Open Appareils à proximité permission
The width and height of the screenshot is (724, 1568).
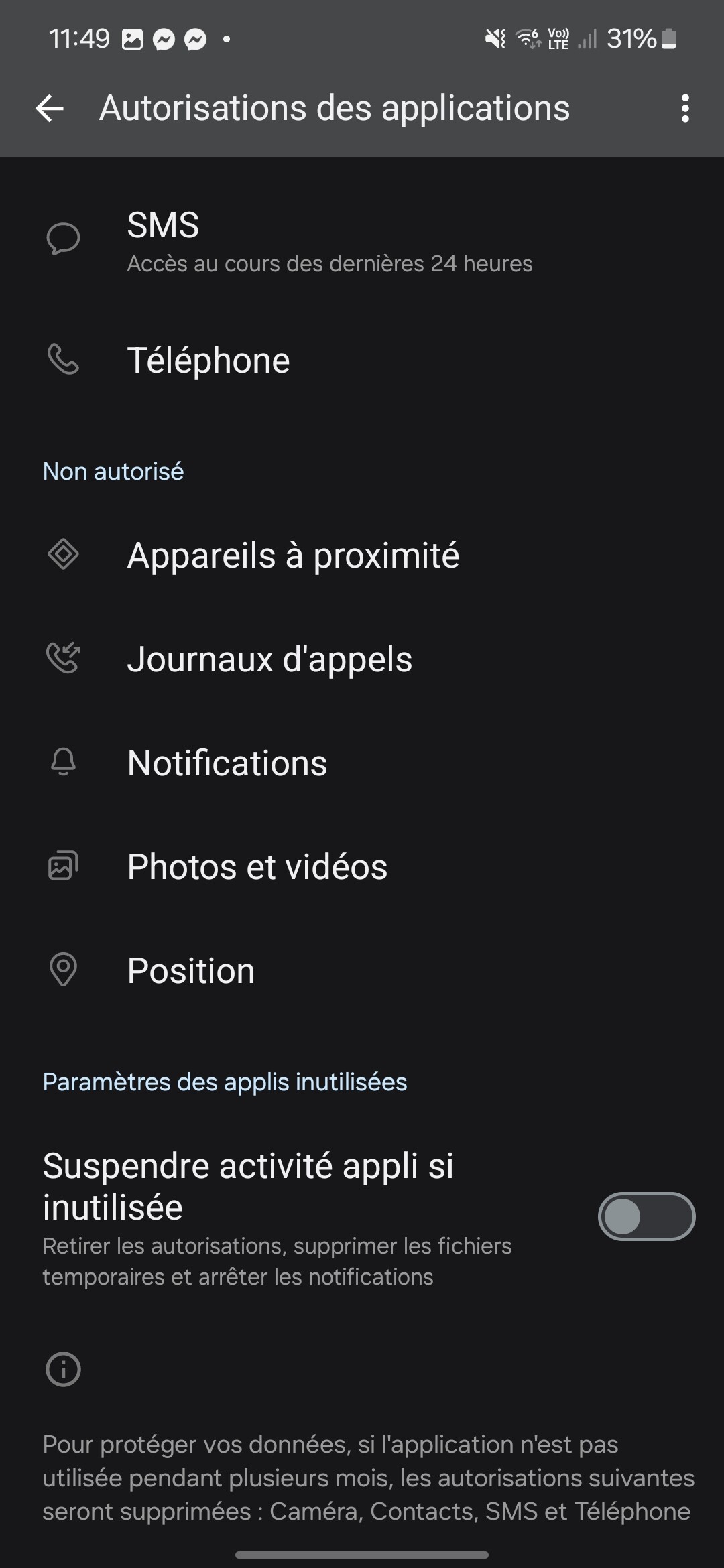tap(362, 555)
